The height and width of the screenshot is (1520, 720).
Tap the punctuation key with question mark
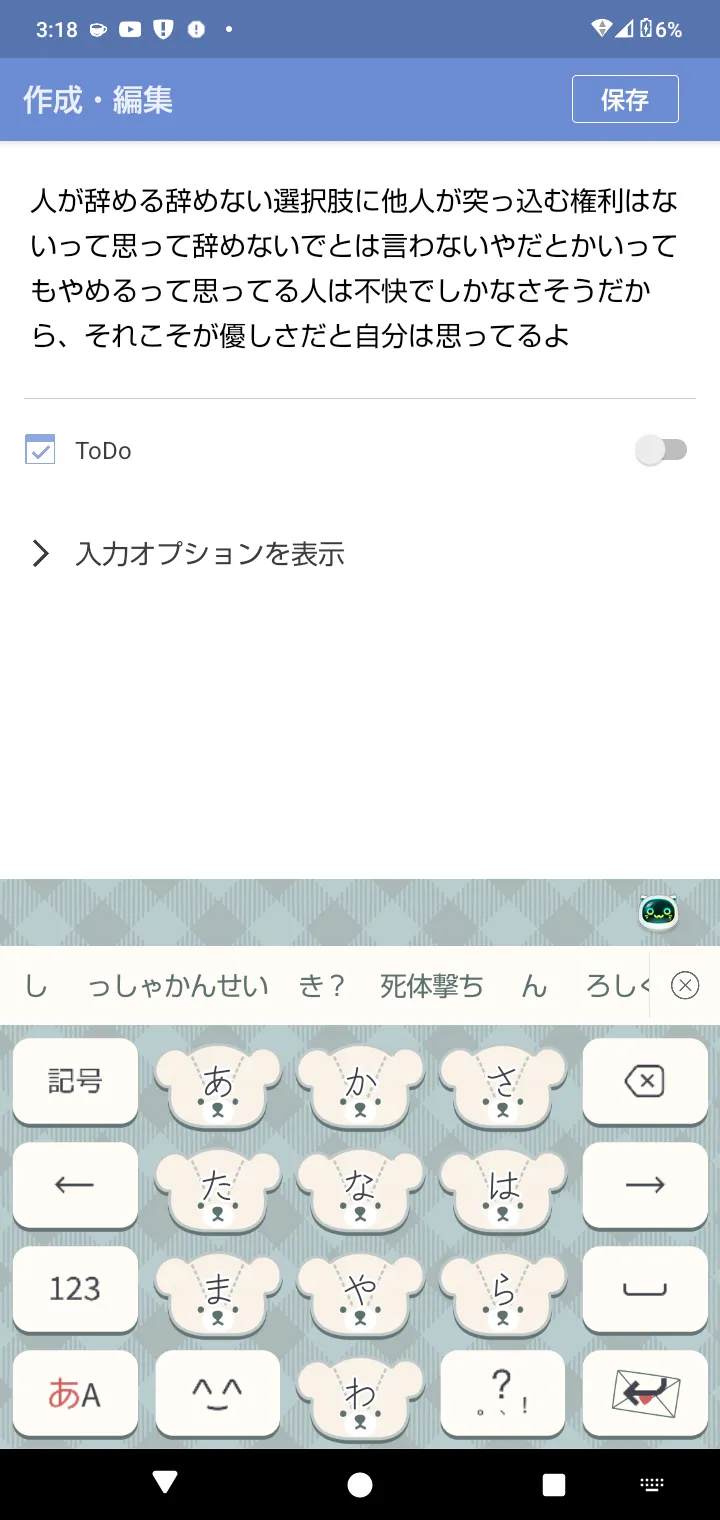pyautogui.click(x=503, y=1394)
